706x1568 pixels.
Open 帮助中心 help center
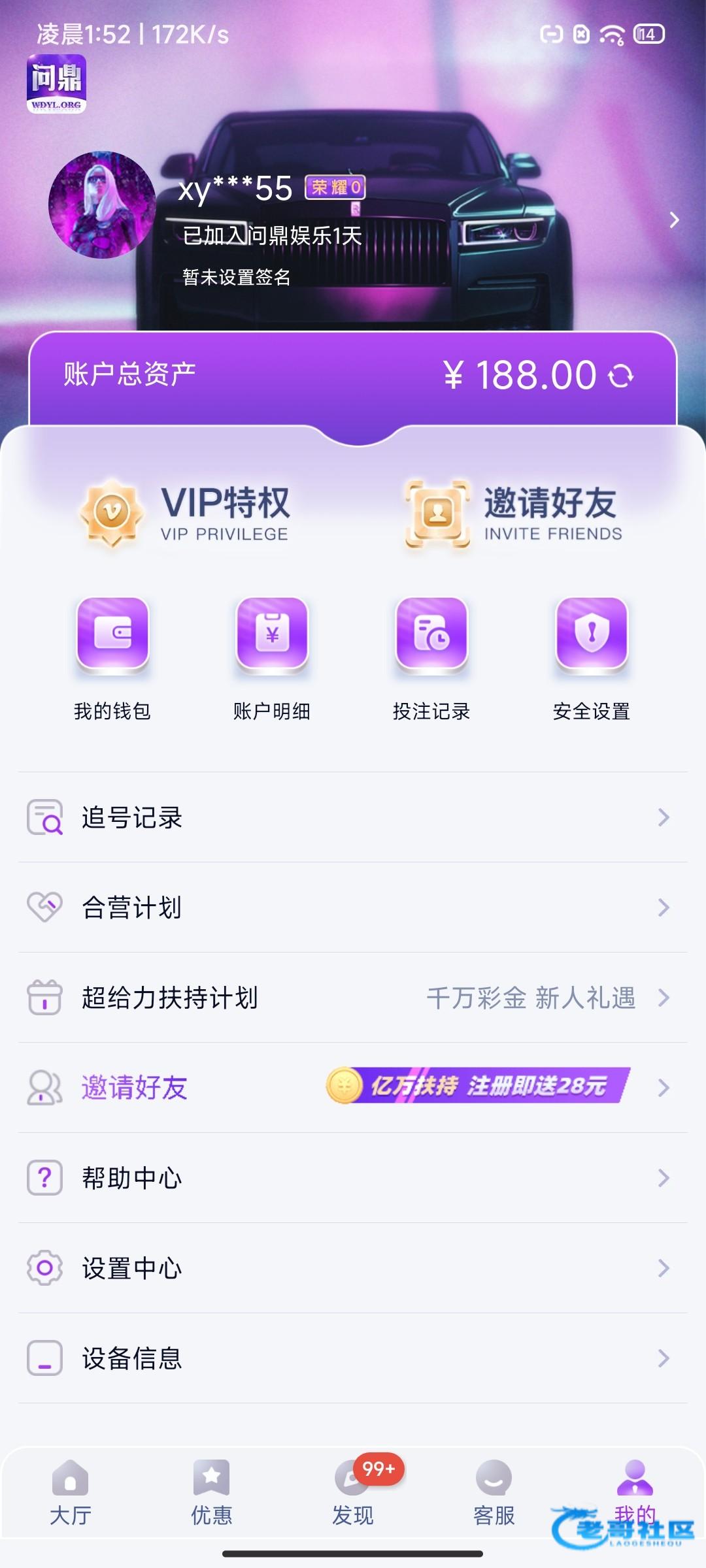click(x=353, y=1178)
